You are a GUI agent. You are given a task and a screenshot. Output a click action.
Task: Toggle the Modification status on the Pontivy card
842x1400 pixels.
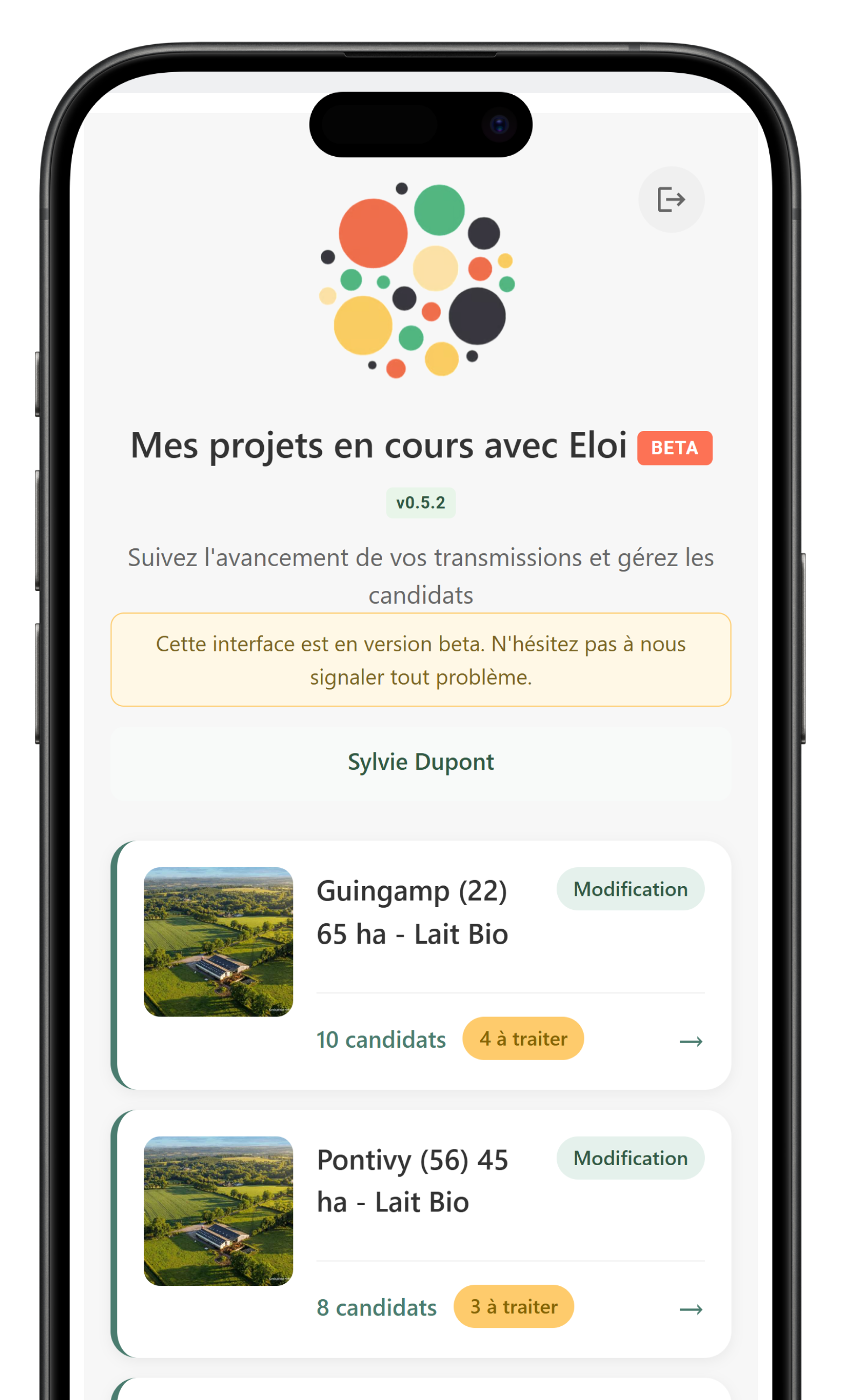coord(630,1158)
